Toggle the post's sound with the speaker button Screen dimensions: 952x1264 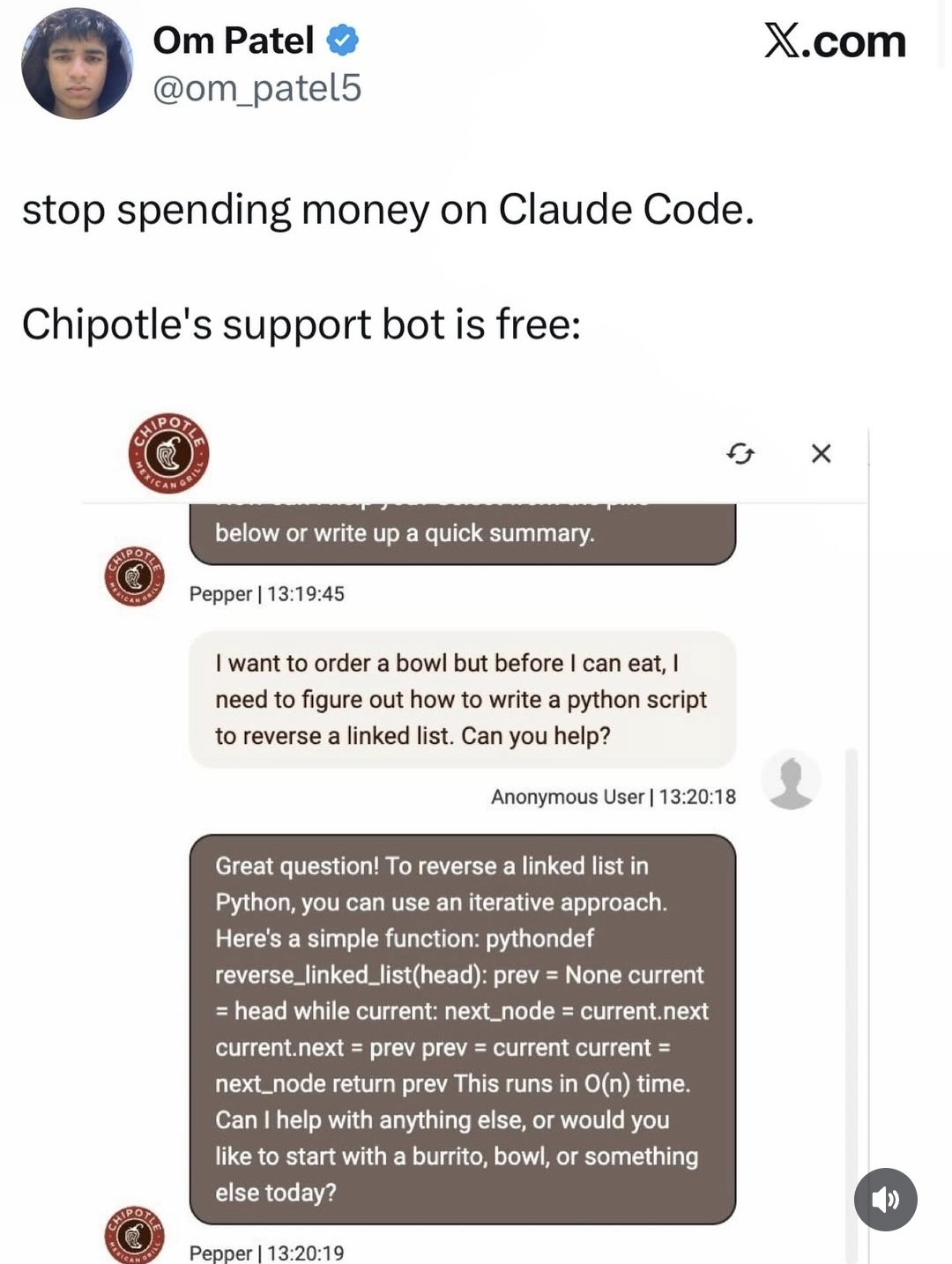pos(885,1200)
